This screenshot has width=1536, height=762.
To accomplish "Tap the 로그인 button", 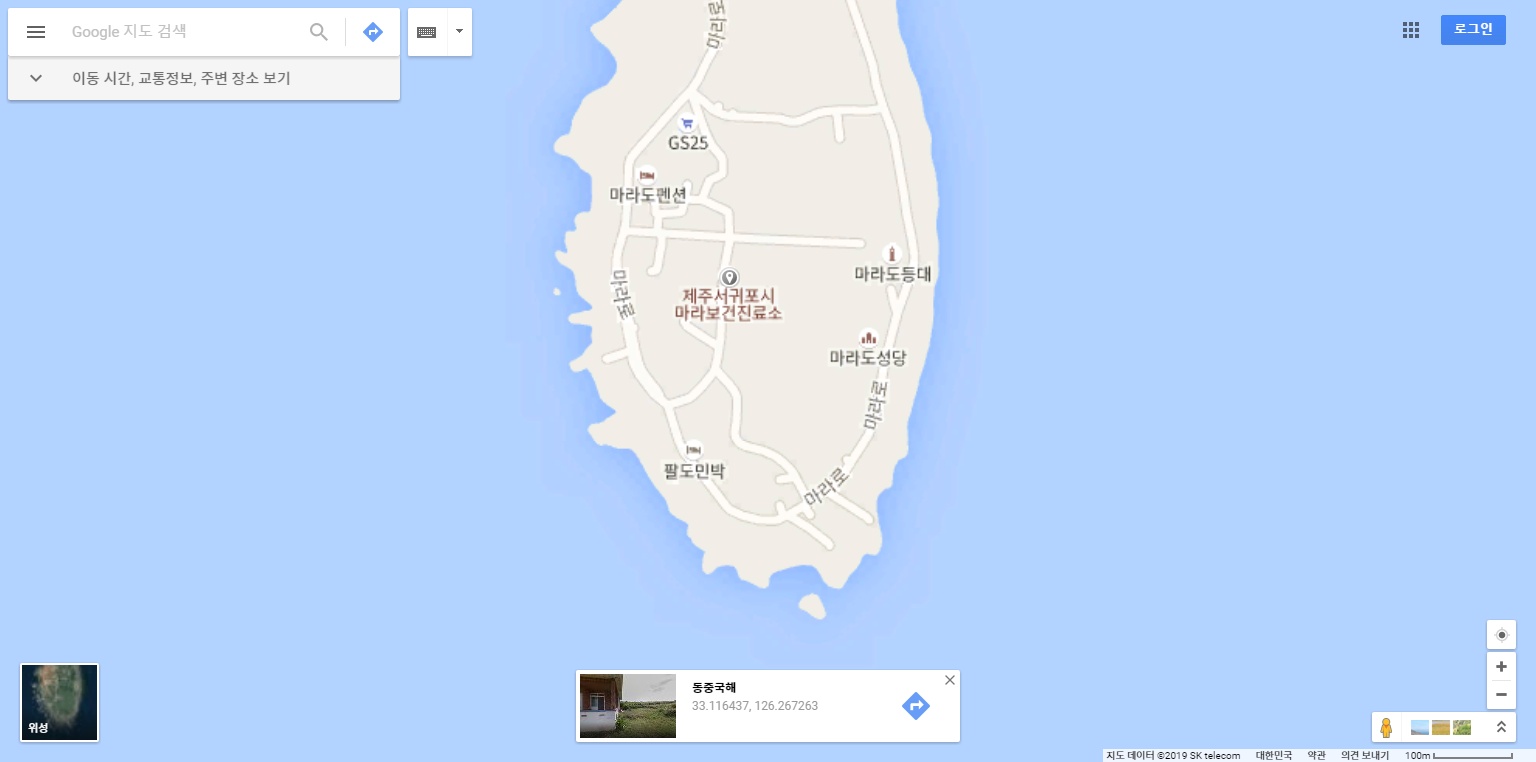I will click(x=1473, y=30).
